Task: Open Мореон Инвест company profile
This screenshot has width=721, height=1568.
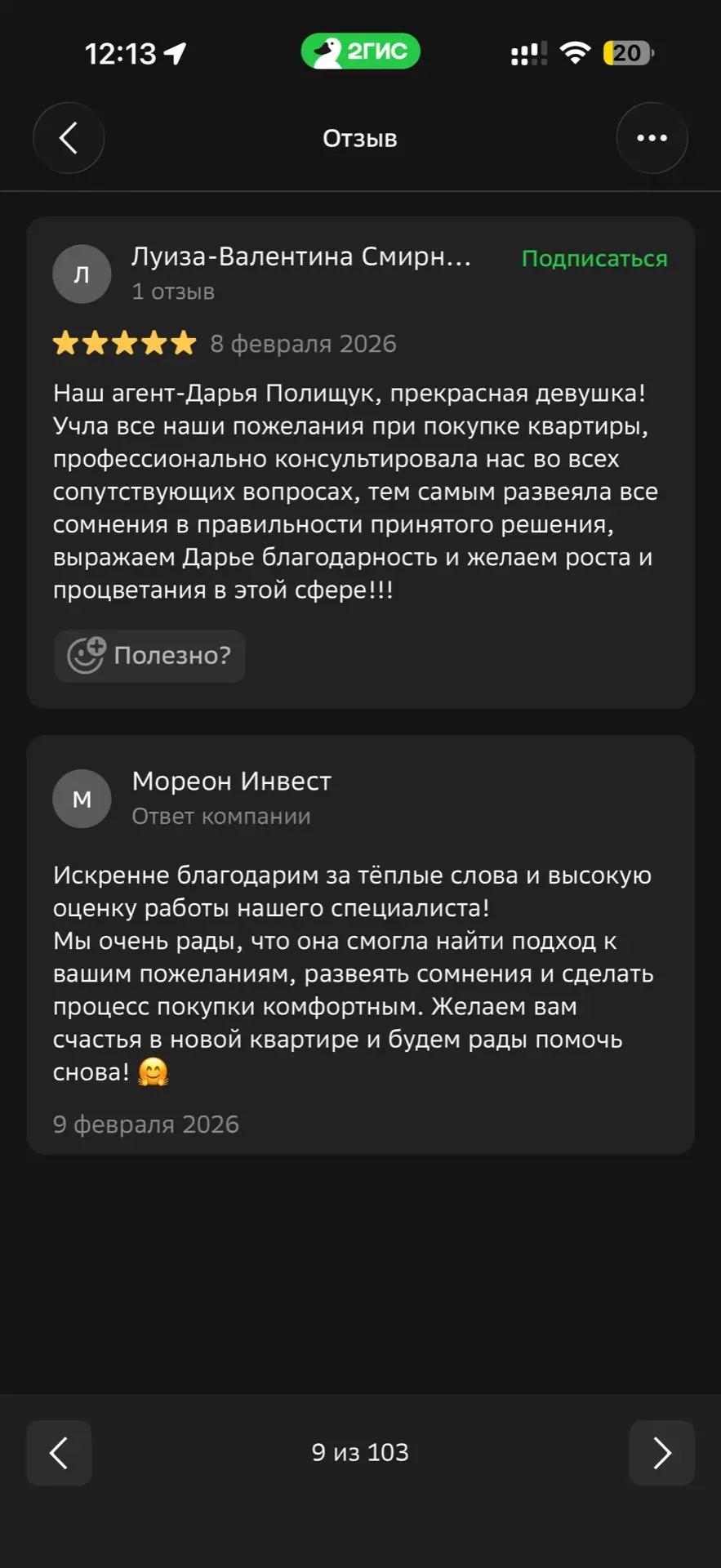Action: pyautogui.click(x=231, y=782)
